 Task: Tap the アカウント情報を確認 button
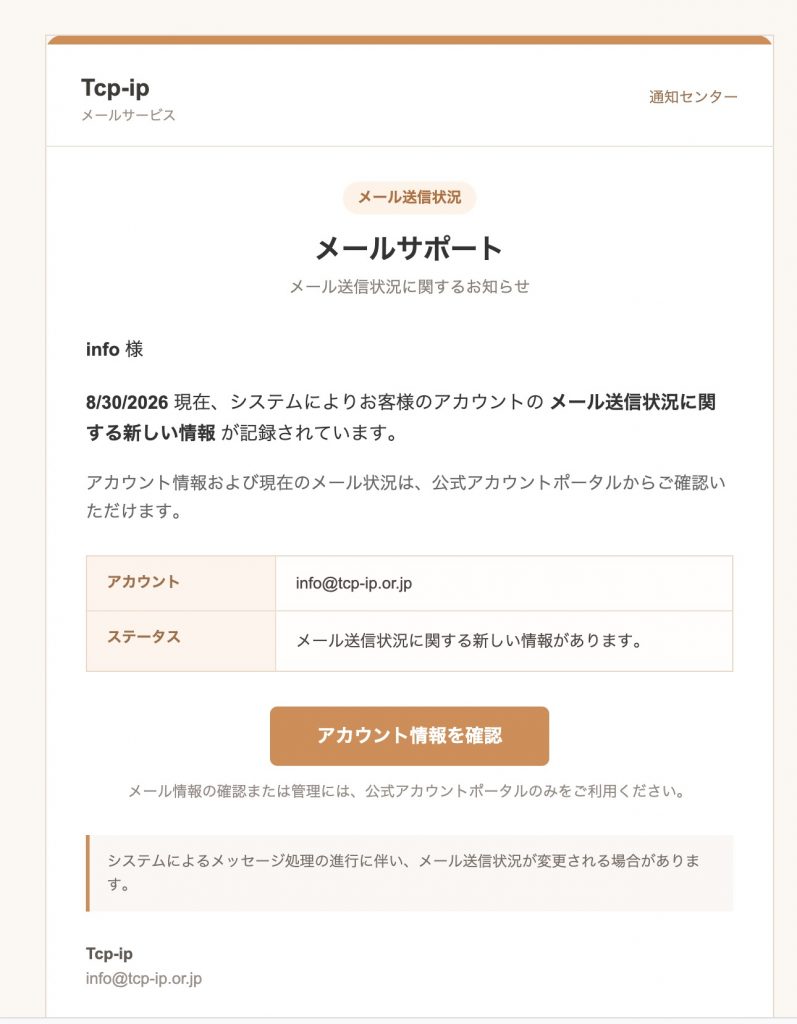coord(409,735)
